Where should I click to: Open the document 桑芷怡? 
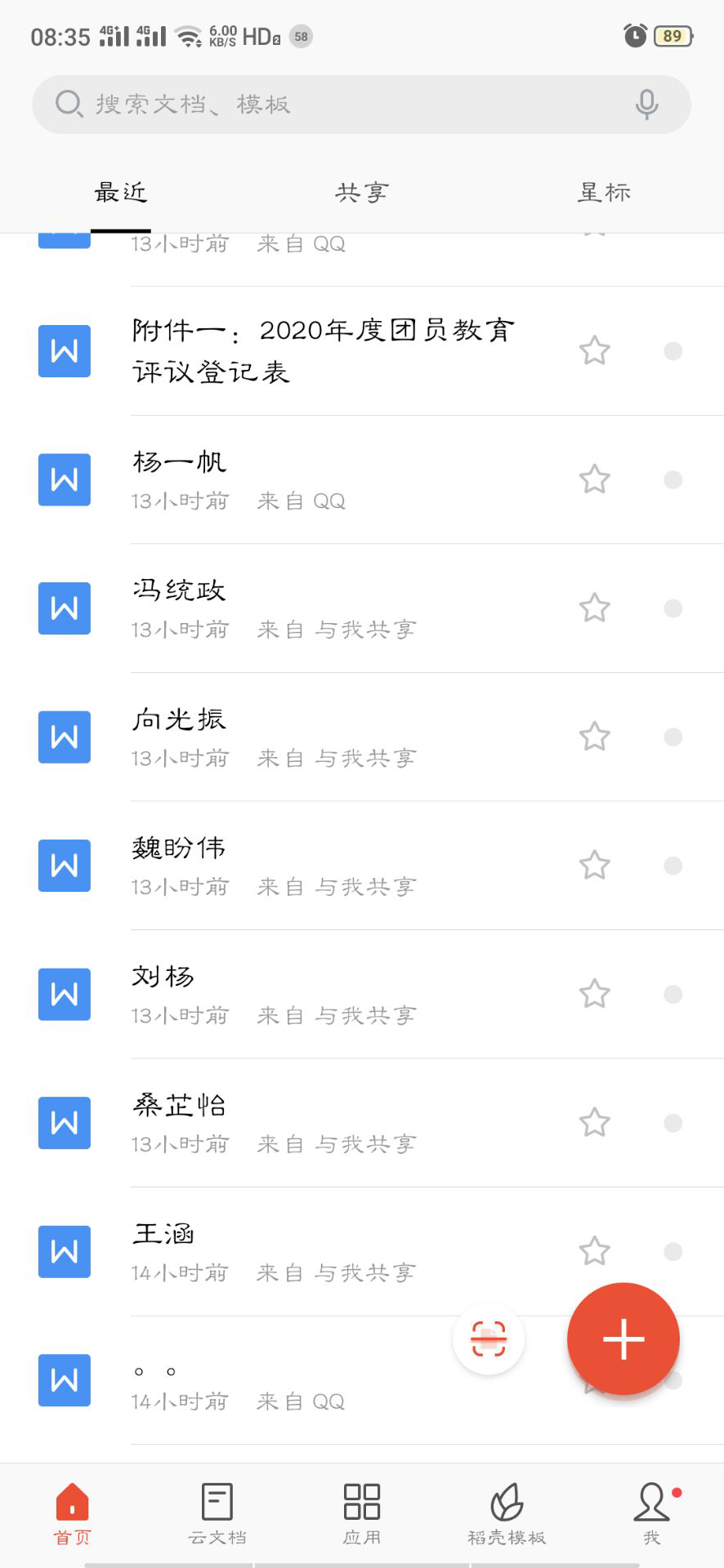point(362,1123)
